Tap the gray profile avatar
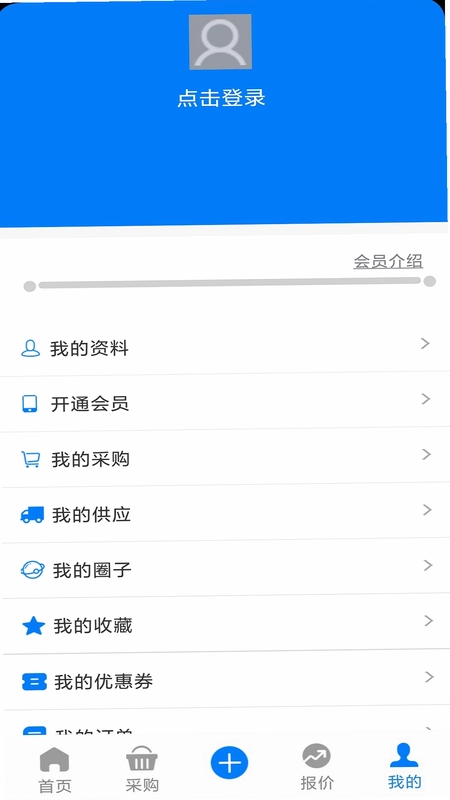Viewport: 450px width, 800px height. tap(220, 42)
